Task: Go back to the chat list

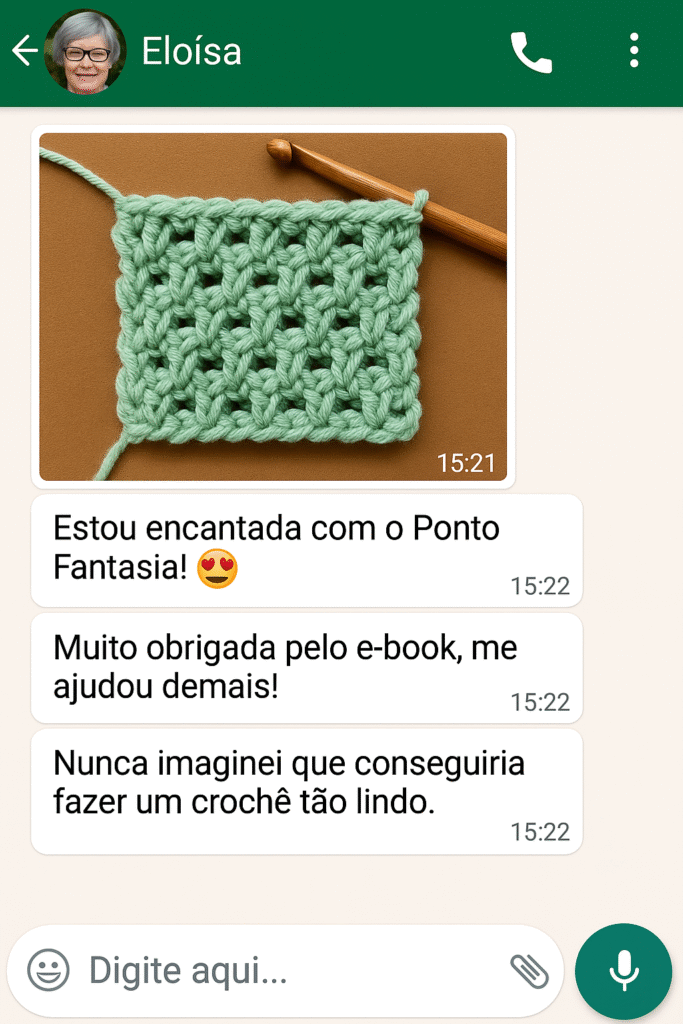Action: (x=24, y=52)
